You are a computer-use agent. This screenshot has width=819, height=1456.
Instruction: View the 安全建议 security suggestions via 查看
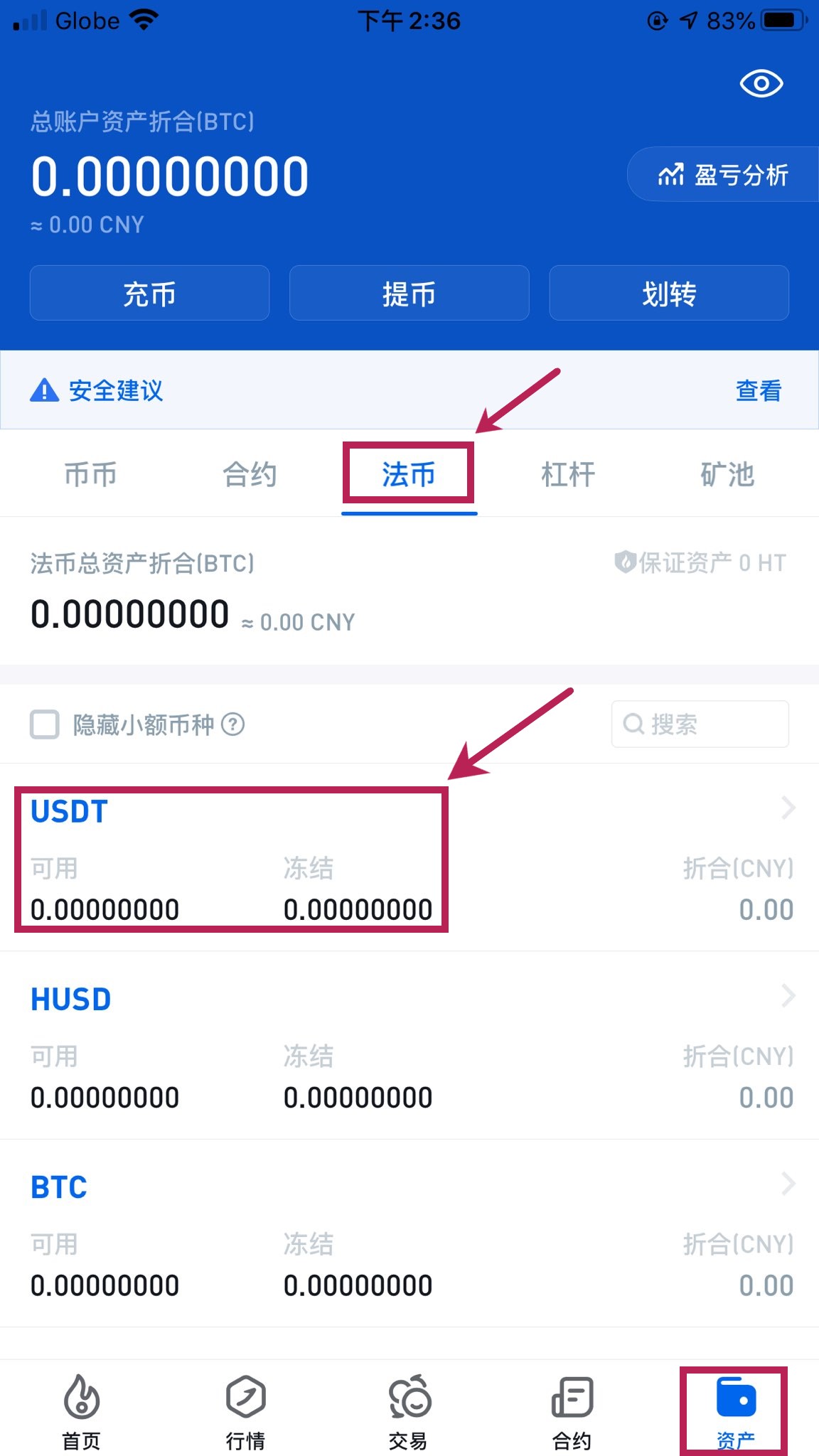pos(758,390)
